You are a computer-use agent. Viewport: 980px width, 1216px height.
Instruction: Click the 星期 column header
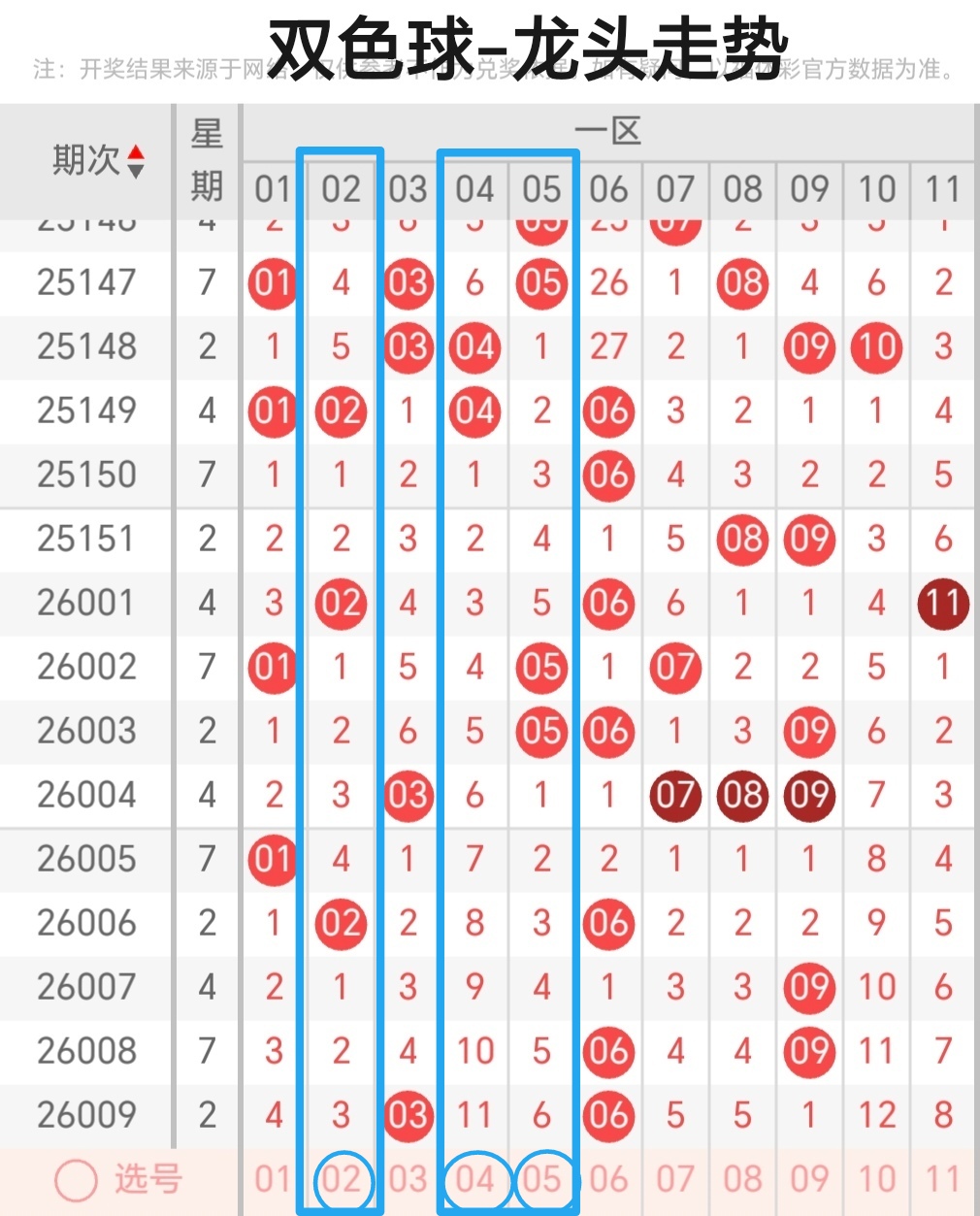[206, 160]
